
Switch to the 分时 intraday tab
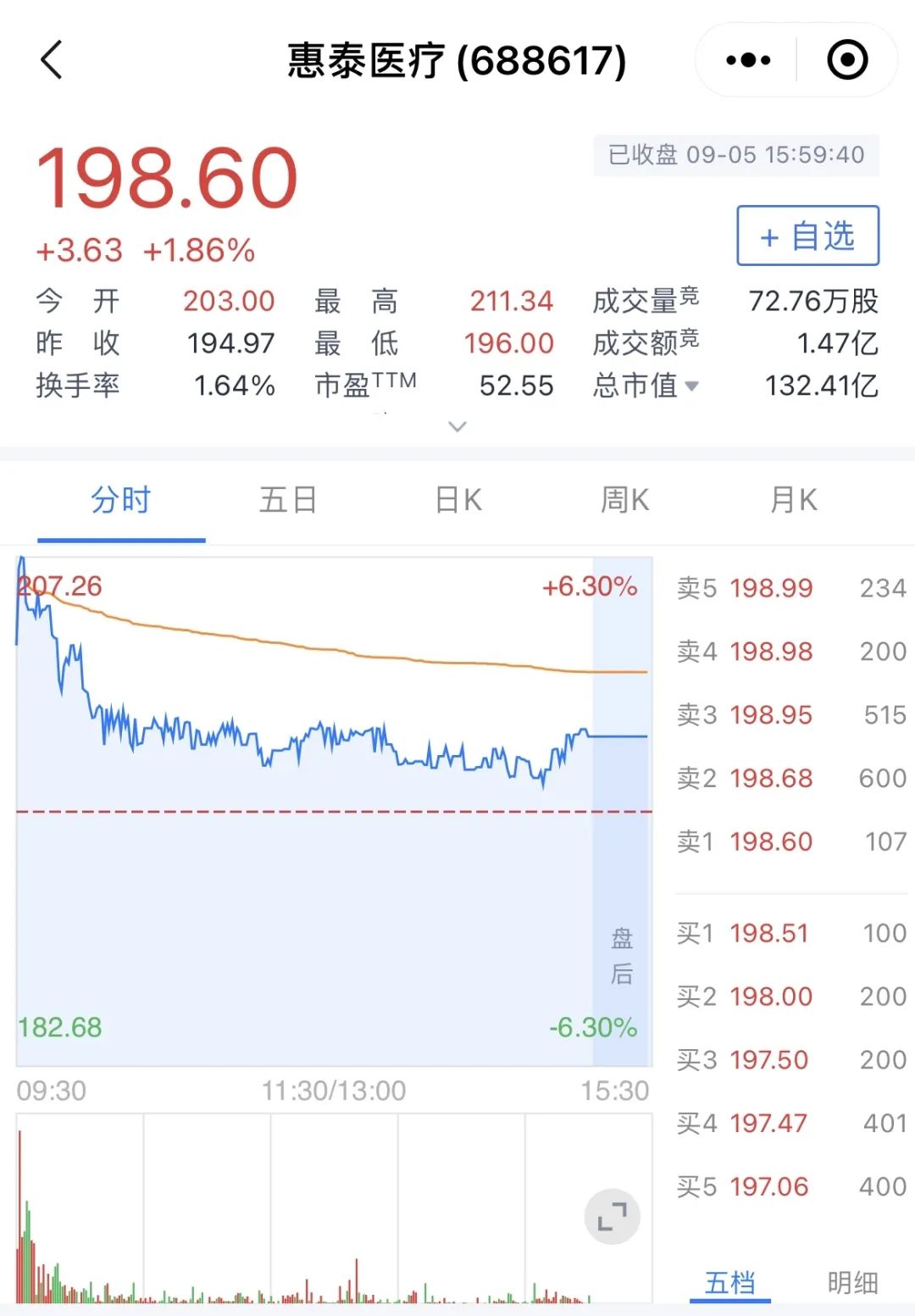click(120, 501)
